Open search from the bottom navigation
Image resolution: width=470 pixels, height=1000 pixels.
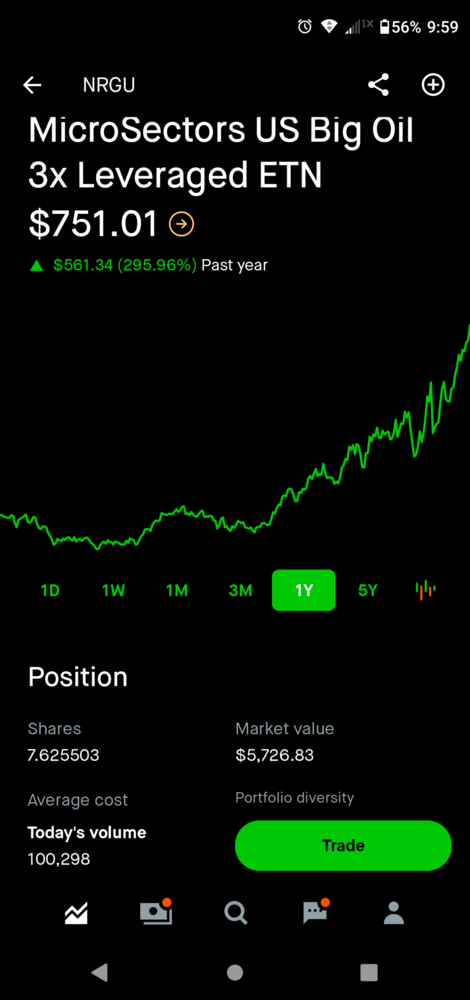(235, 914)
